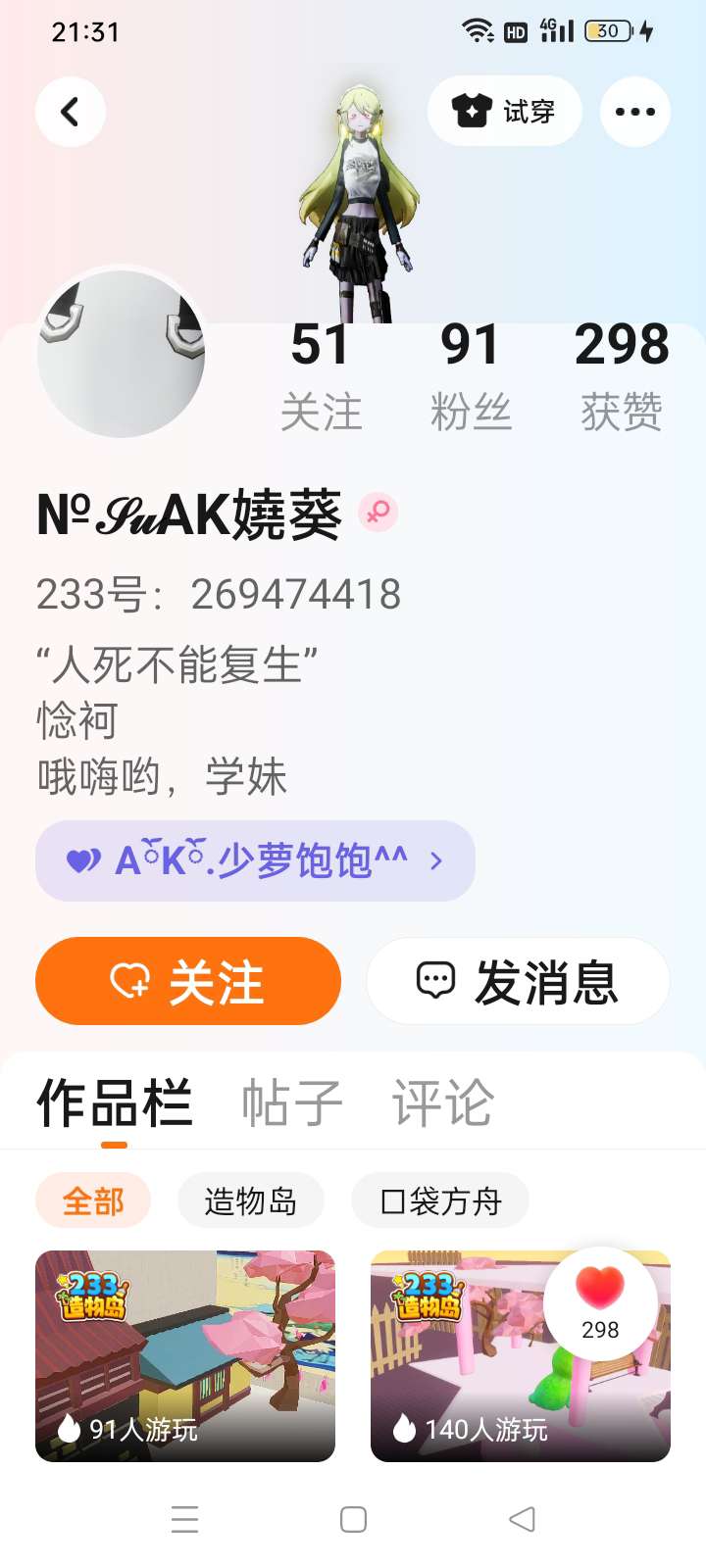The image size is (706, 1568).
Task: Go to the system home screen
Action: click(353, 1519)
